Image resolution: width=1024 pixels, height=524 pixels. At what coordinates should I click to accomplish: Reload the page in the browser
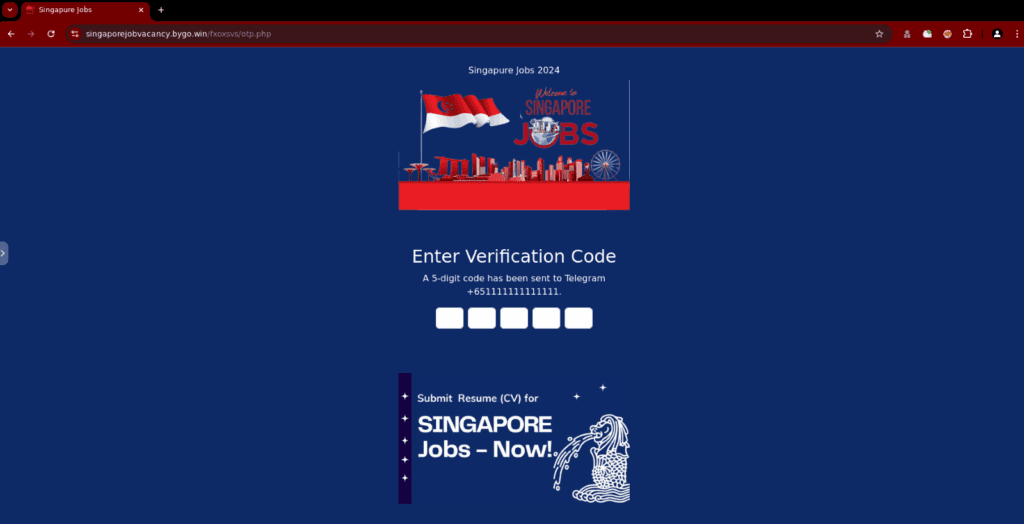click(x=51, y=34)
